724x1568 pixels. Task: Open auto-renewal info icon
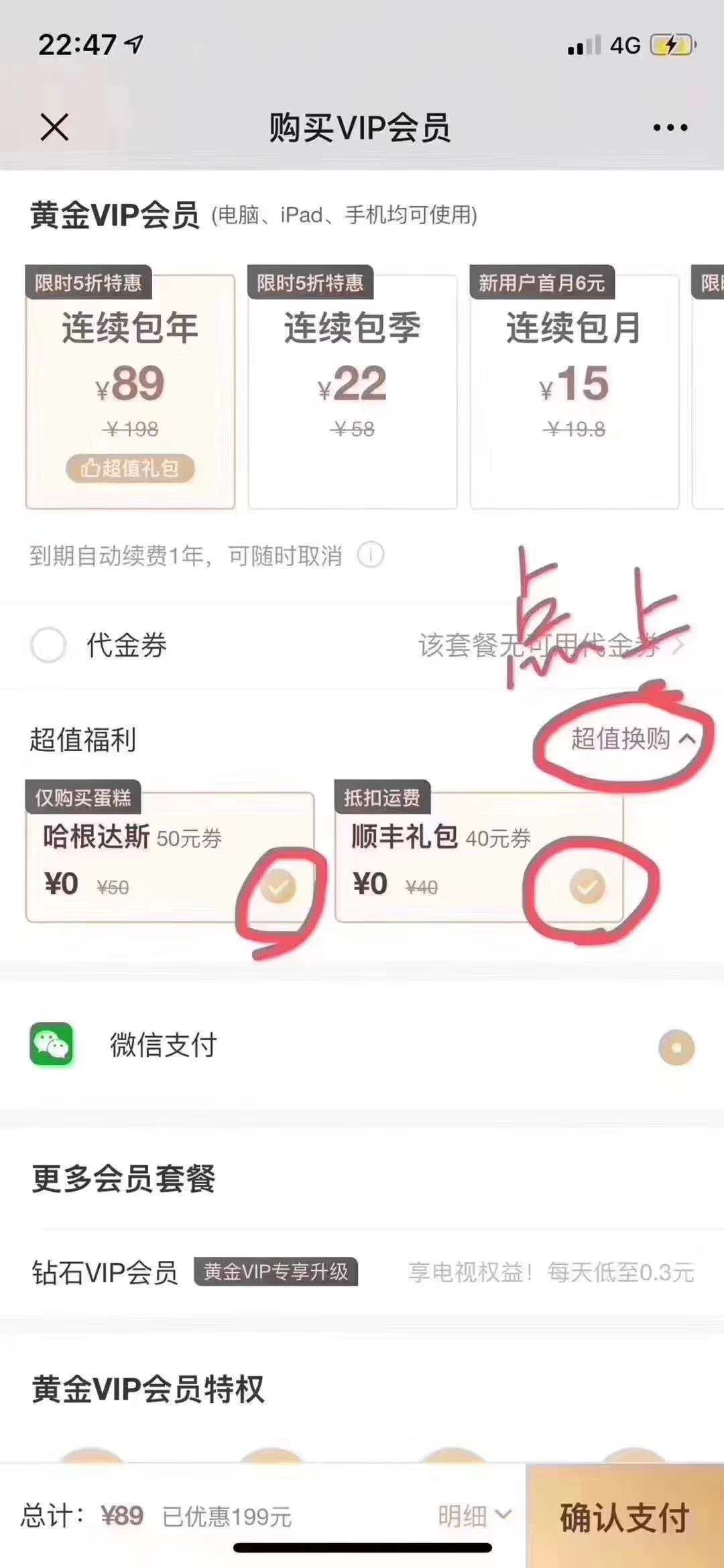coord(371,555)
